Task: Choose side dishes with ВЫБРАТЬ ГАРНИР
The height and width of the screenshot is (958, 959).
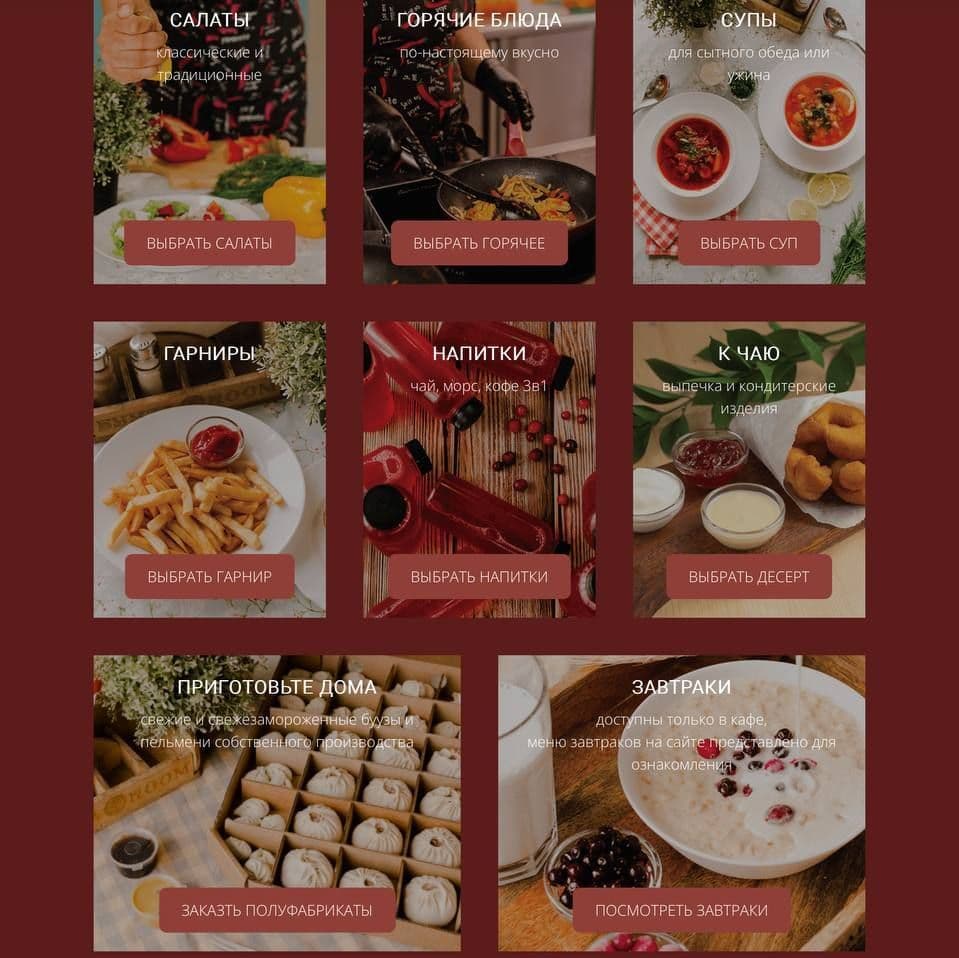Action: [x=209, y=577]
